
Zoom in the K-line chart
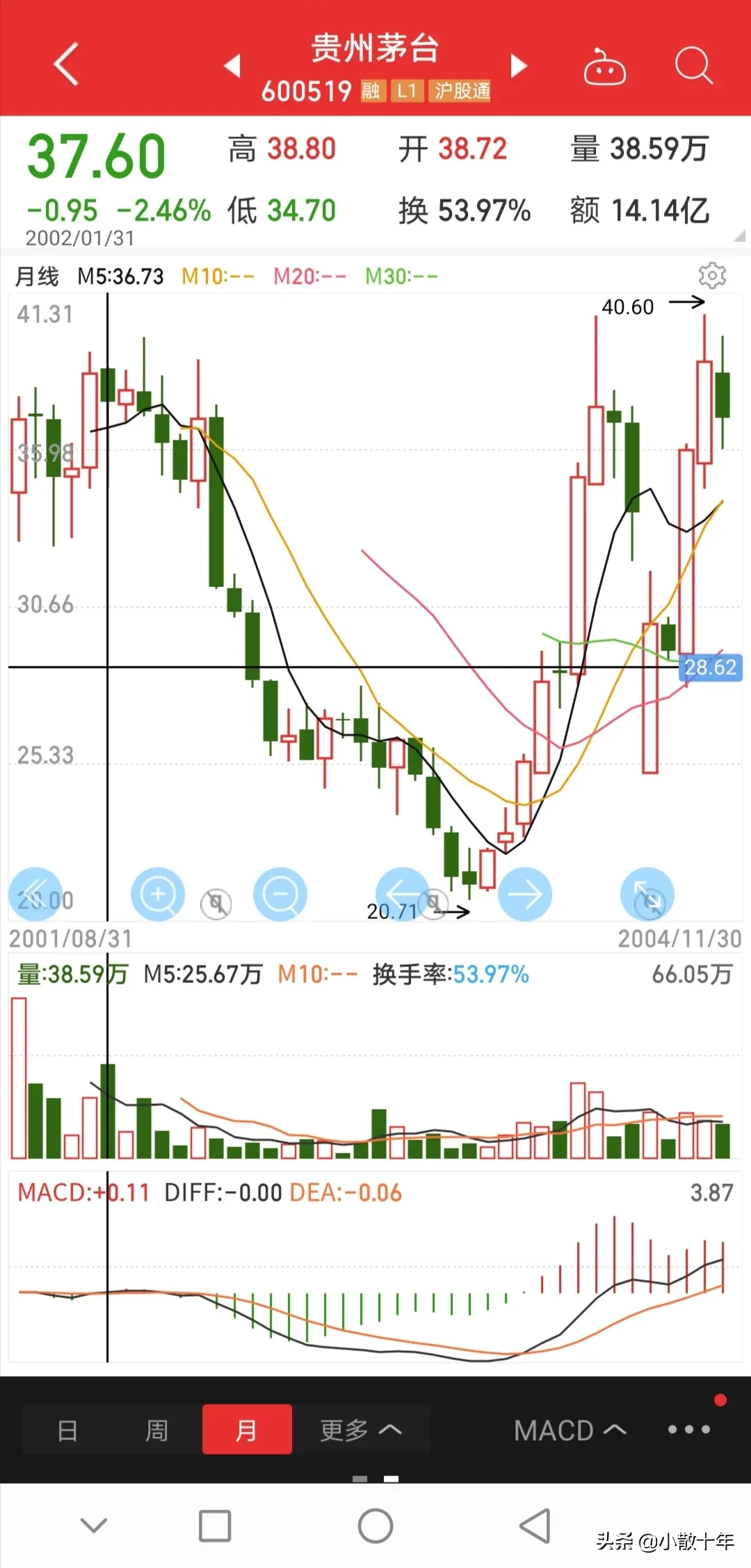coord(158,894)
